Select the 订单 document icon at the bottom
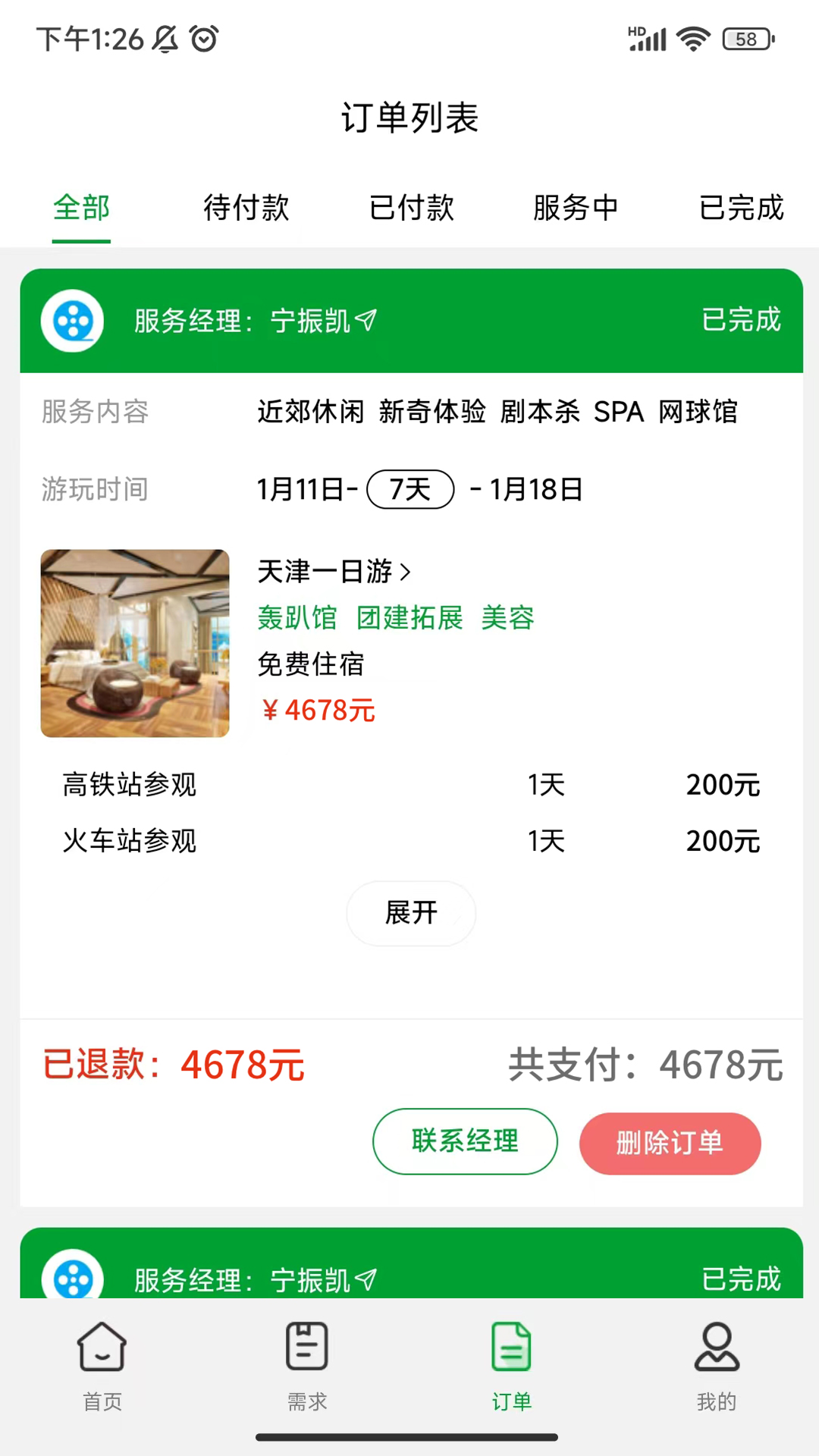 [510, 1348]
